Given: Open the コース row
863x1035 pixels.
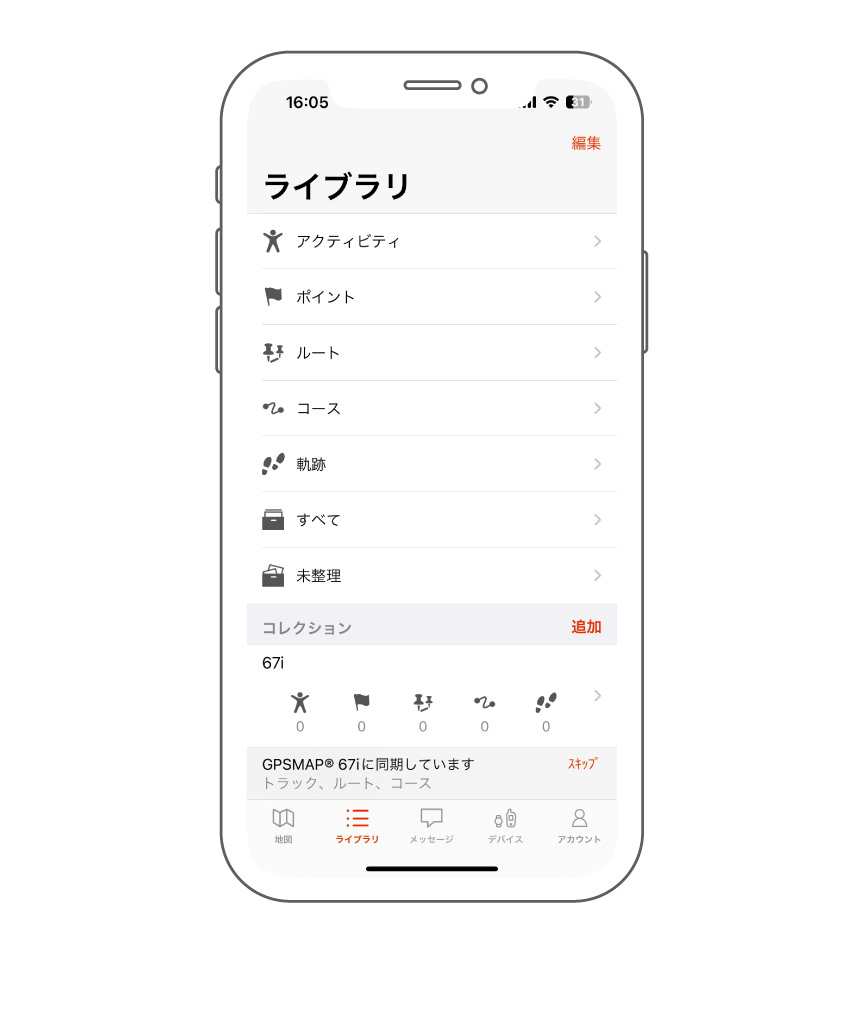Looking at the screenshot, I should 431,409.
